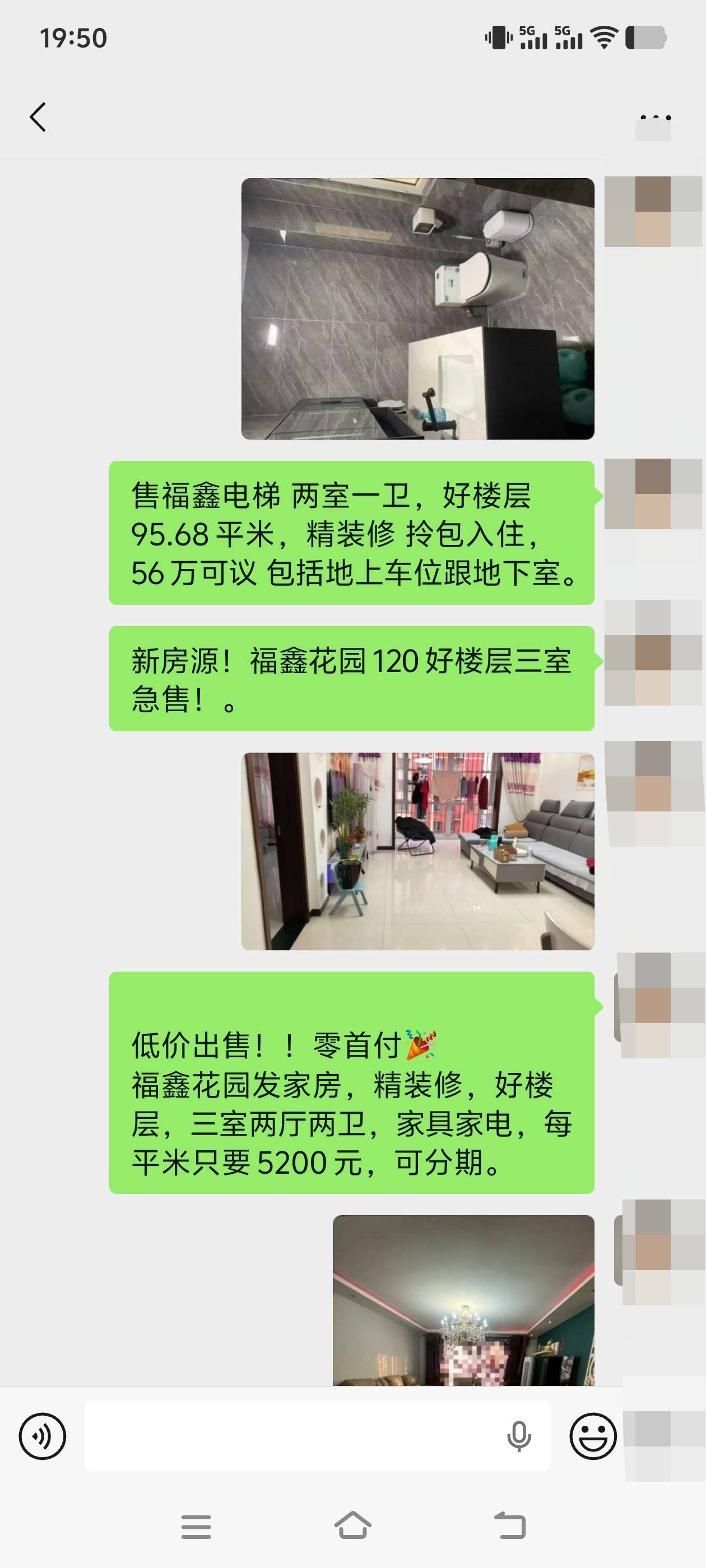
Task: Open the bathroom photo message
Action: (x=417, y=309)
